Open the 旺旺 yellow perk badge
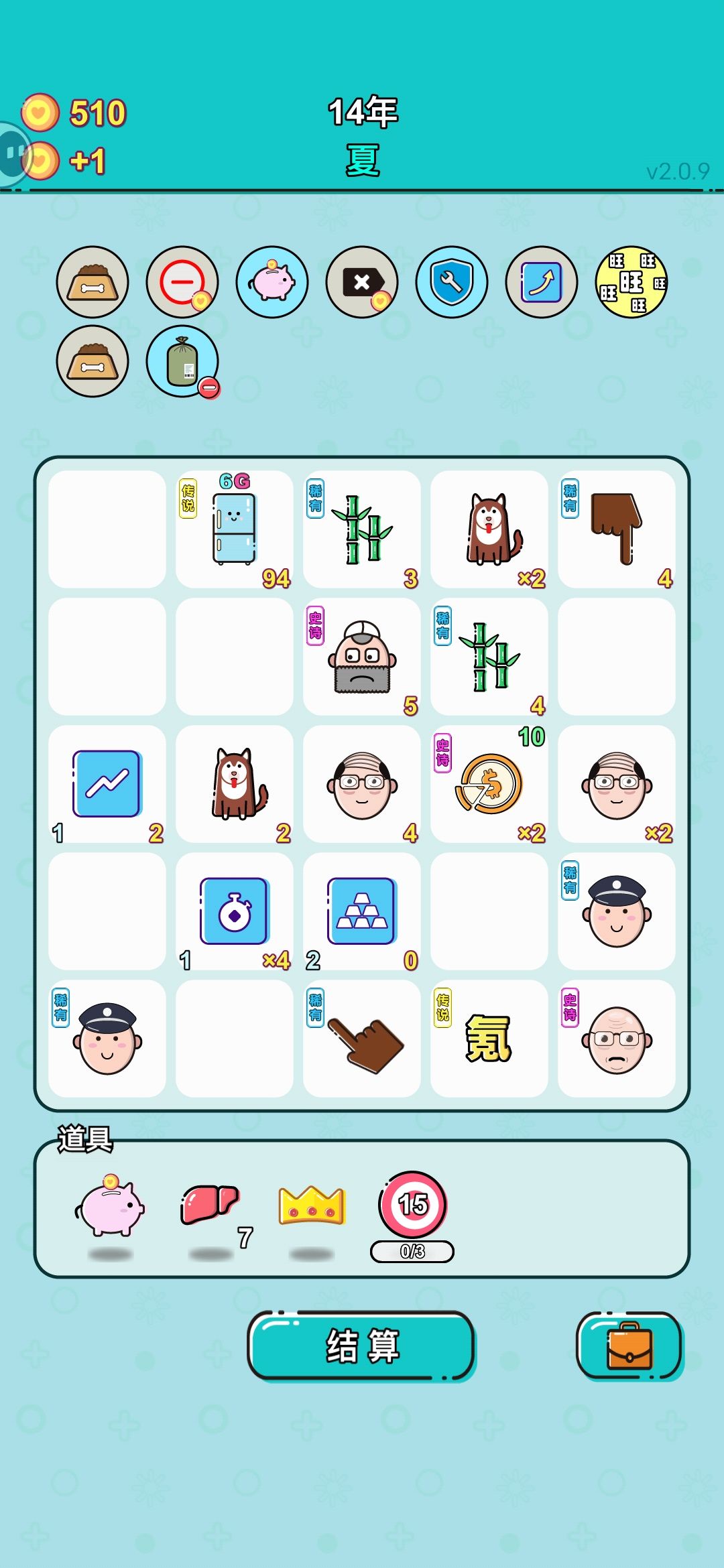The width and height of the screenshot is (724, 1568). [631, 282]
